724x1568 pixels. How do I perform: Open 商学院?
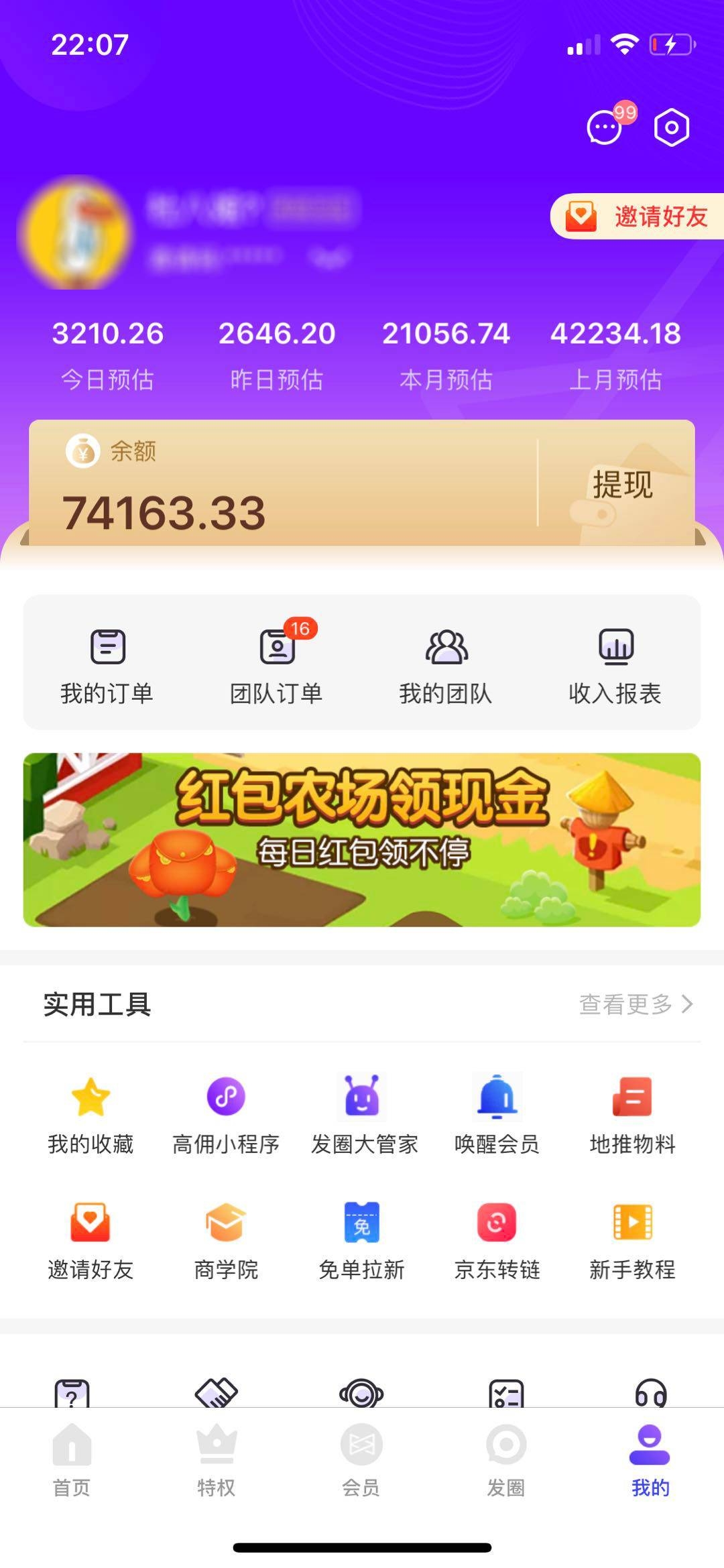(226, 1242)
